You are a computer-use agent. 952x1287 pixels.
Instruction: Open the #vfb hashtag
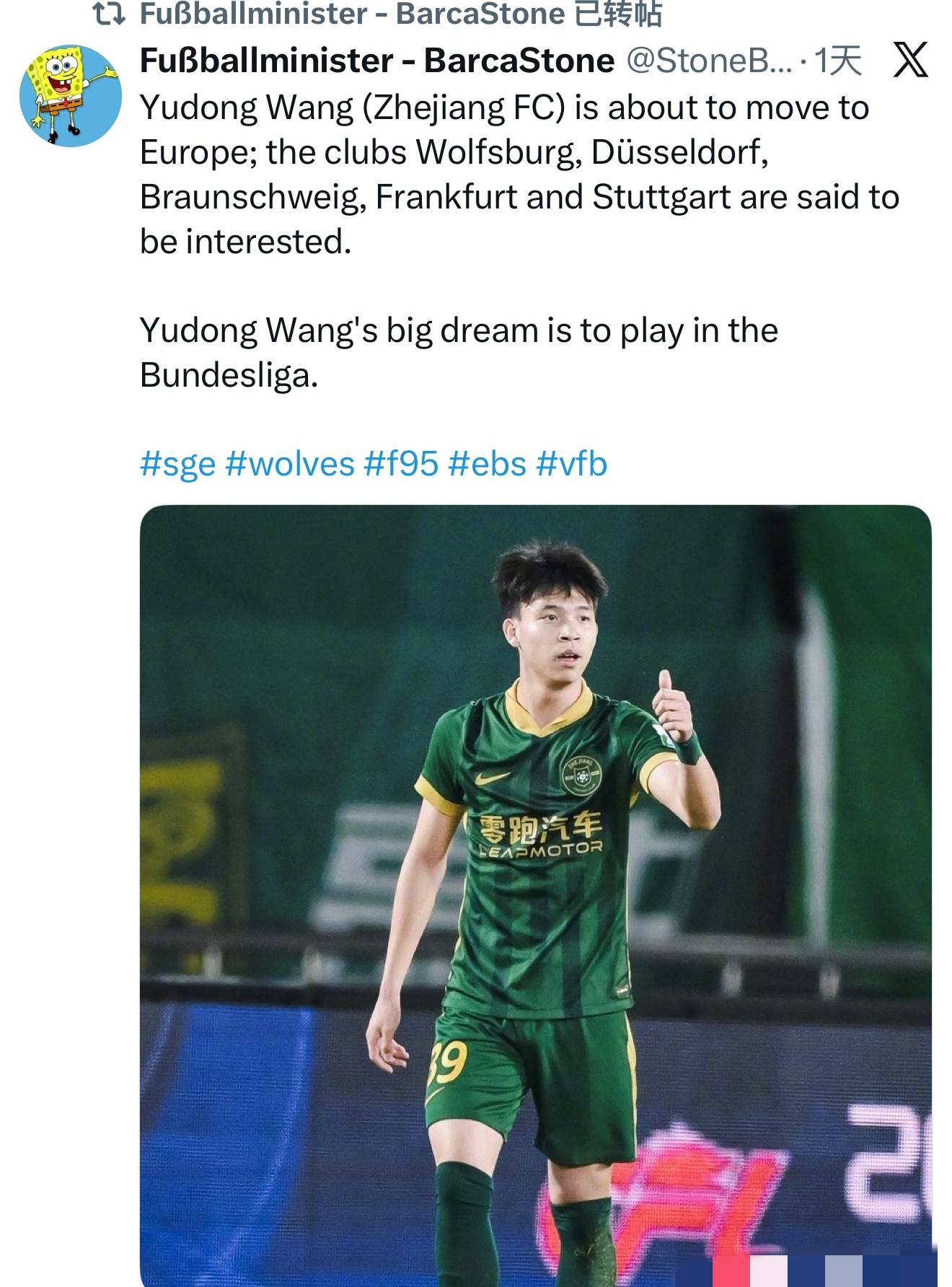571,464
